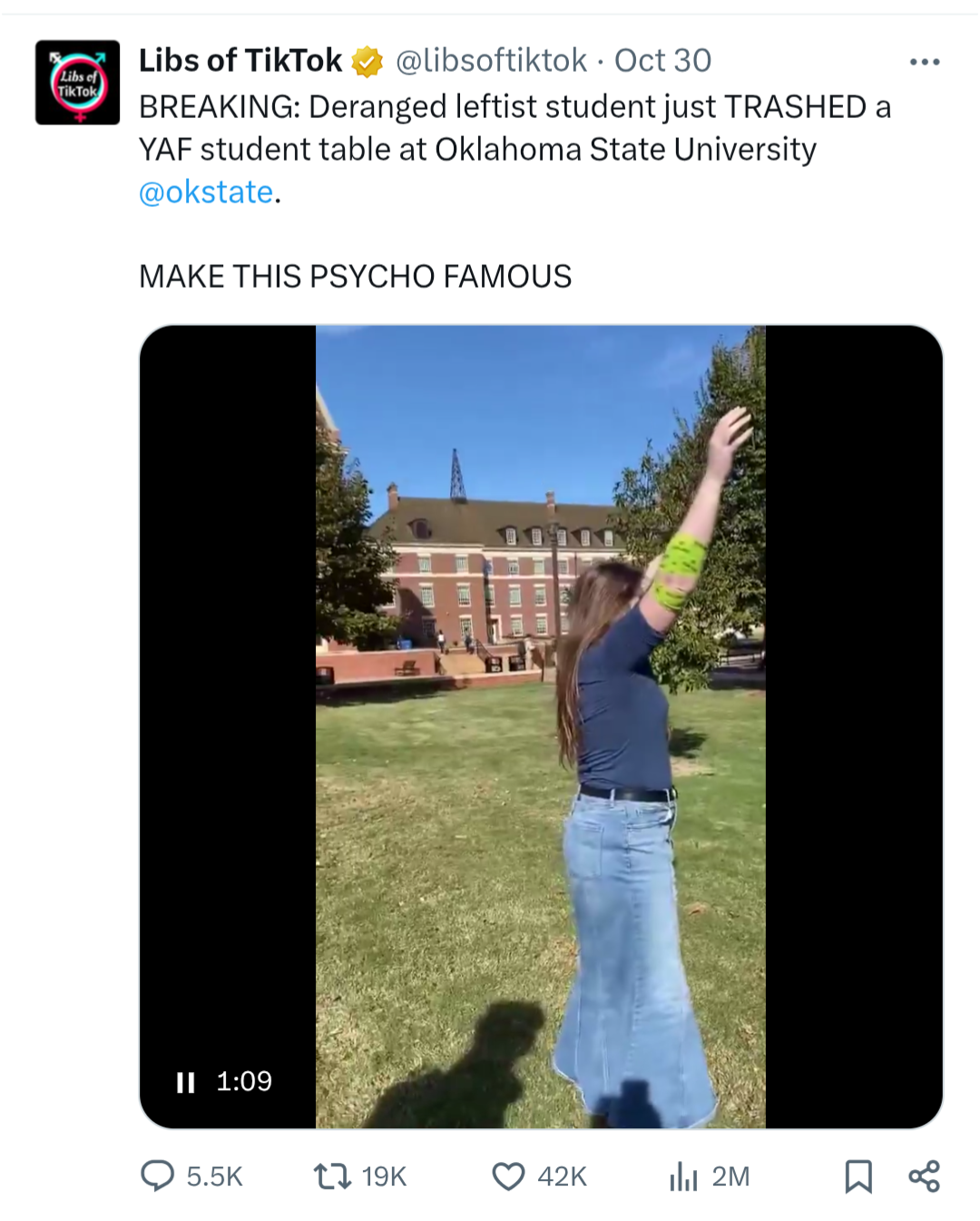The width and height of the screenshot is (980, 1221).
Task: Share this post
Action: pyautogui.click(x=924, y=1176)
